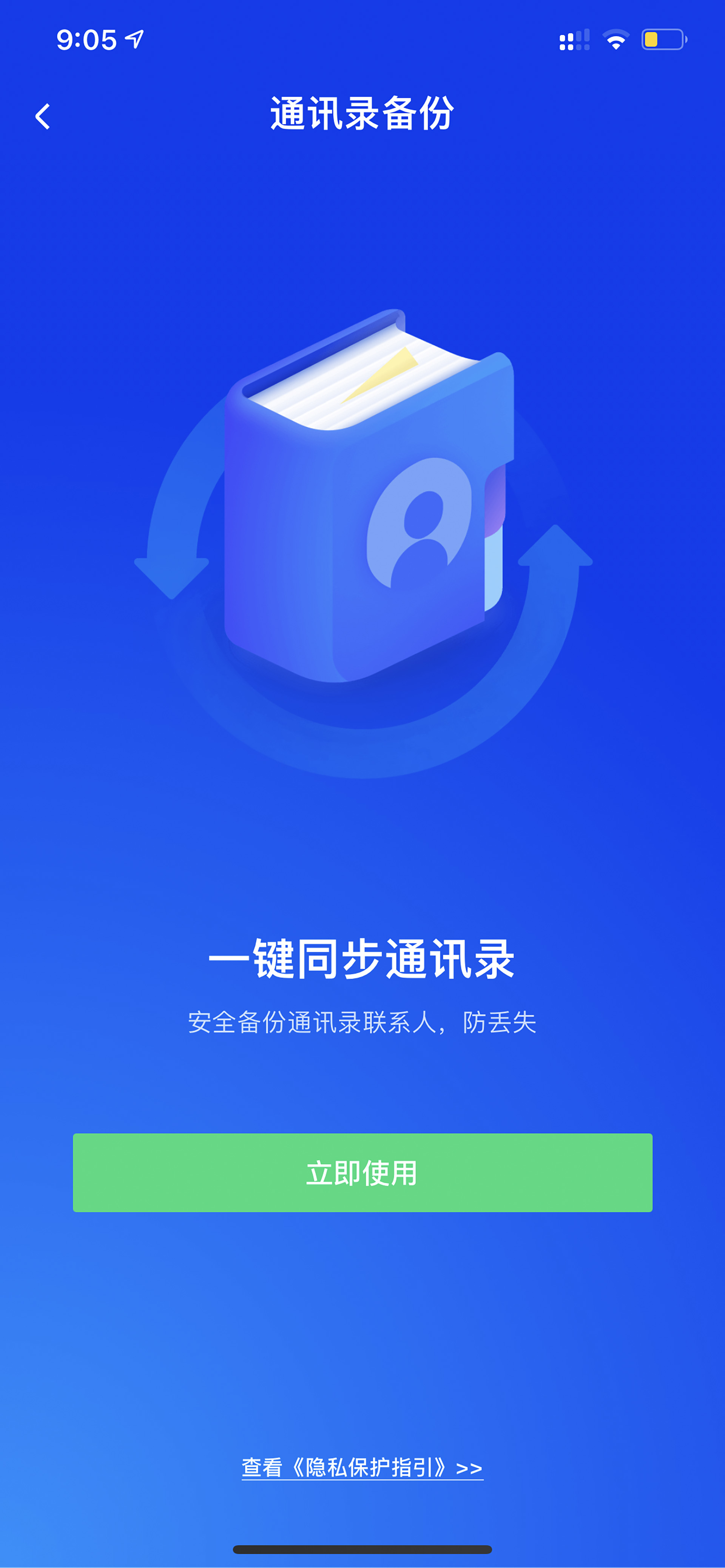Go back with the top-left arrow
Screen dimensions: 725x1568
coord(43,115)
